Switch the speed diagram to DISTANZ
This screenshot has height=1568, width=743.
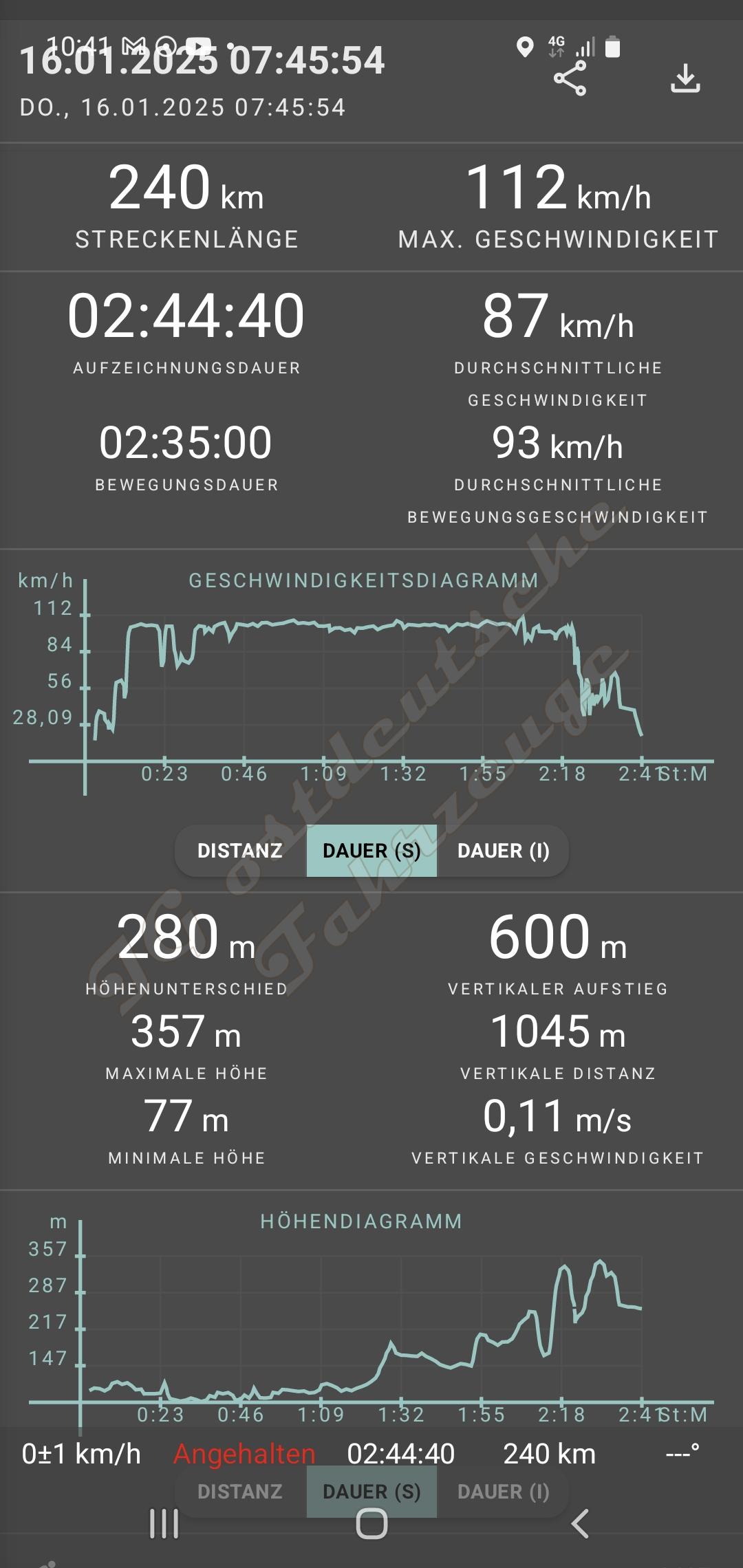pos(240,851)
